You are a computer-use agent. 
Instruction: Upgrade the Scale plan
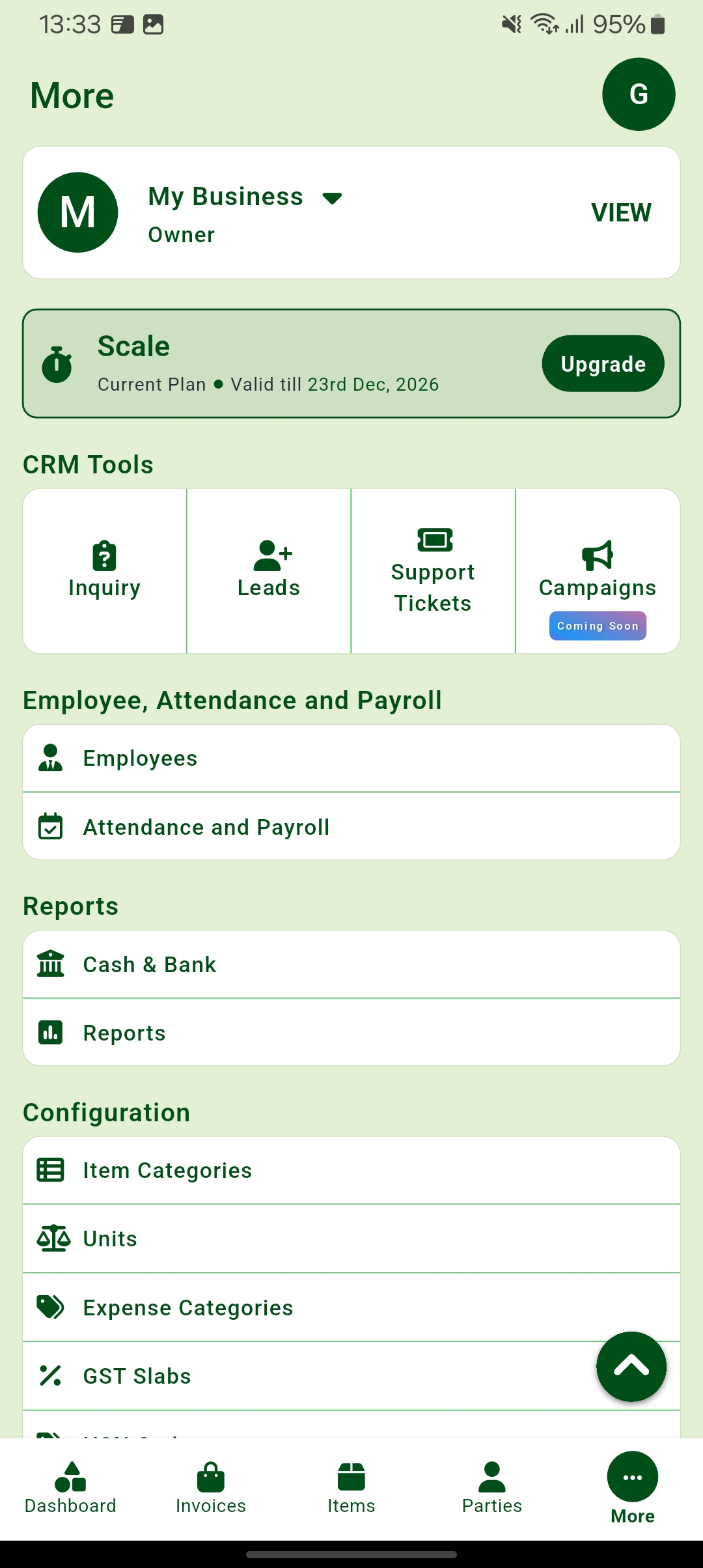[x=603, y=363]
